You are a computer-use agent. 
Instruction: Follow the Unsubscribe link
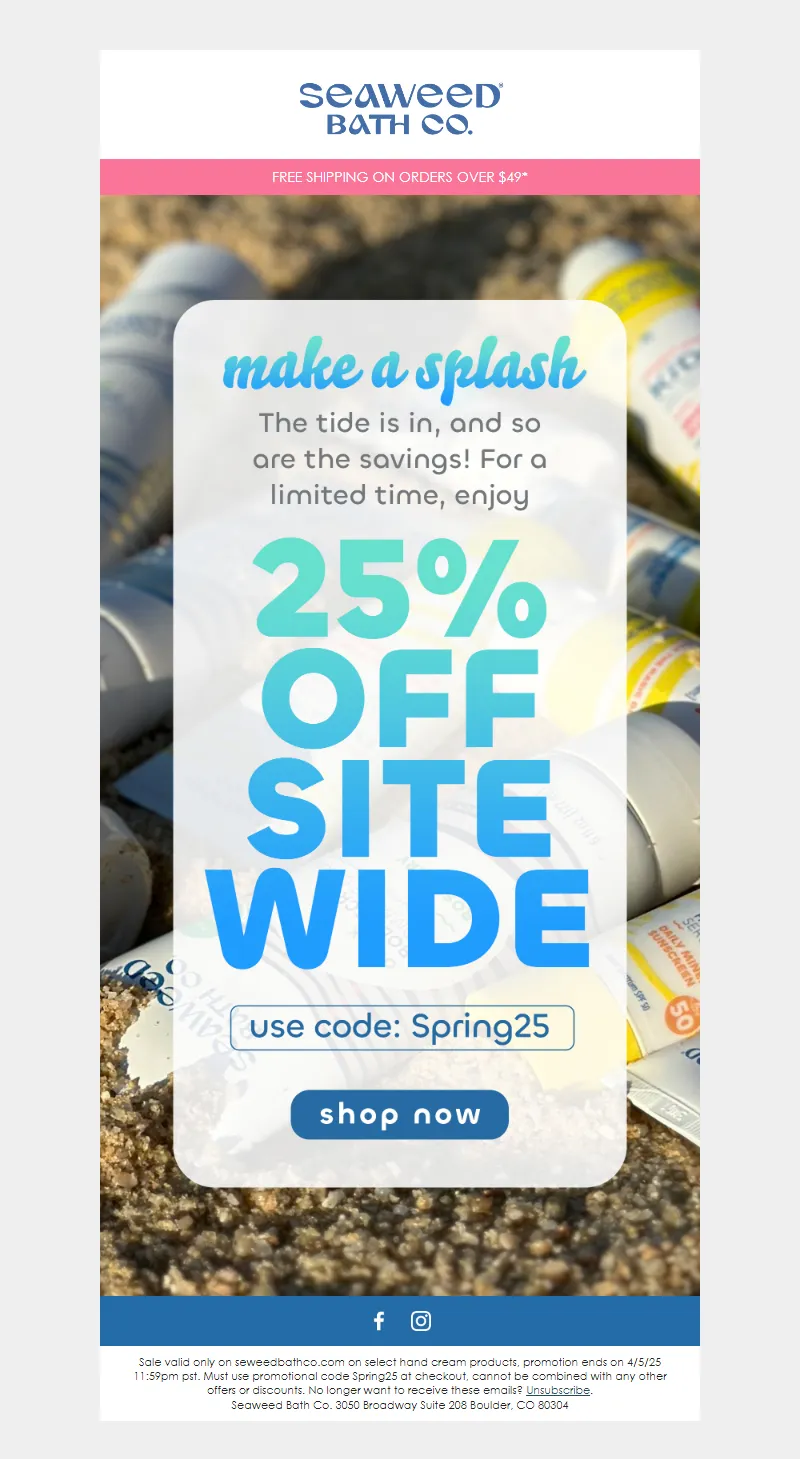point(558,1390)
